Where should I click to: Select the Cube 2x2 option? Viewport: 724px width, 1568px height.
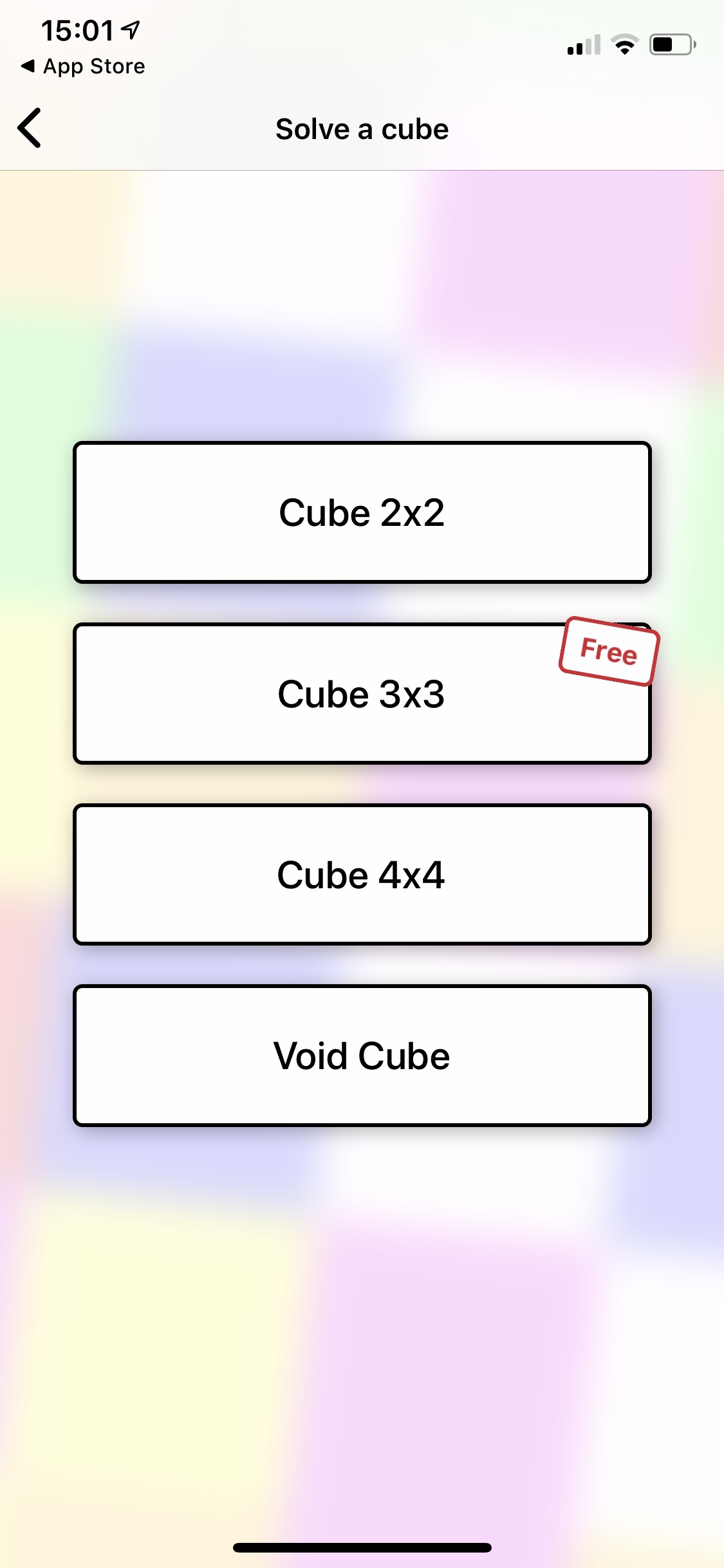pos(362,512)
